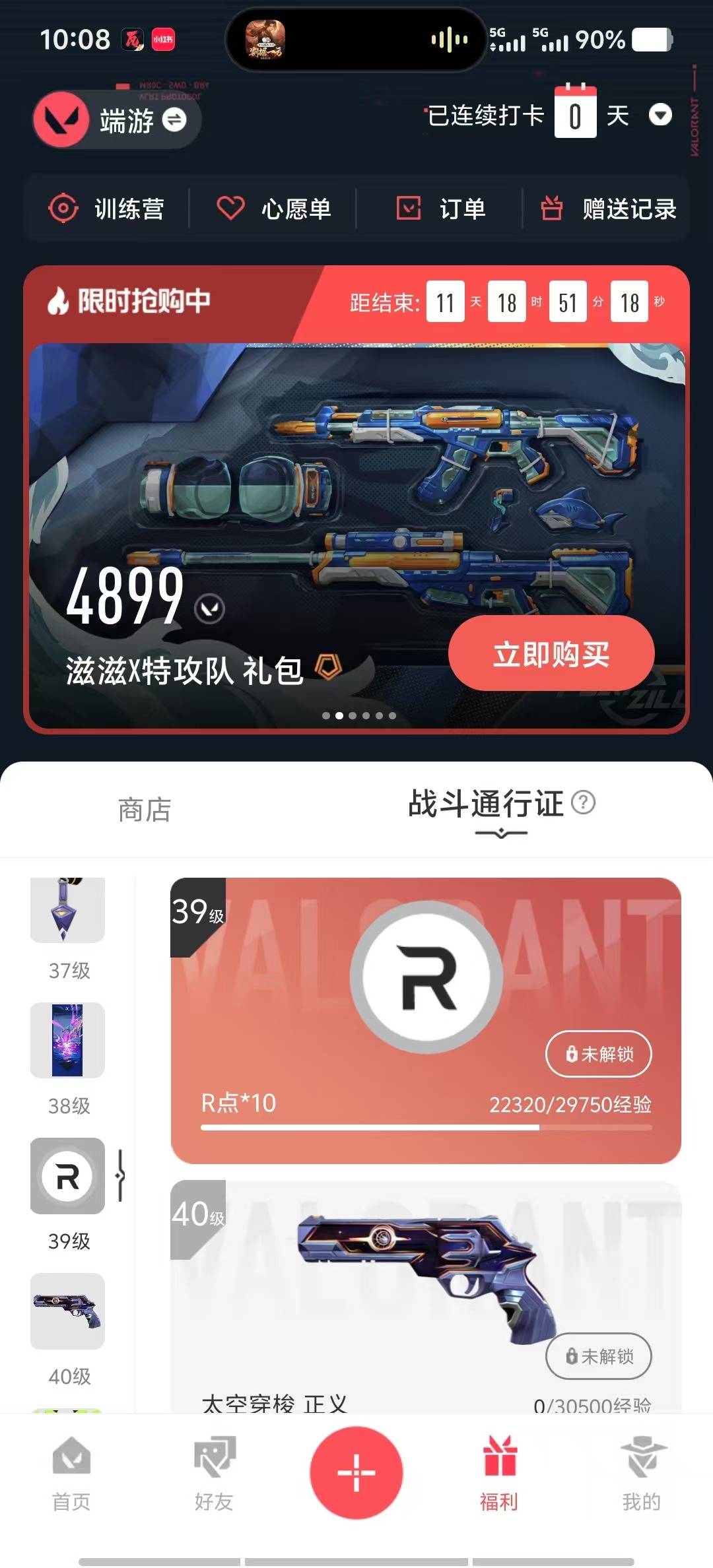713x1568 pixels.
Task: Open 赠送记录 gift records
Action: (608, 209)
